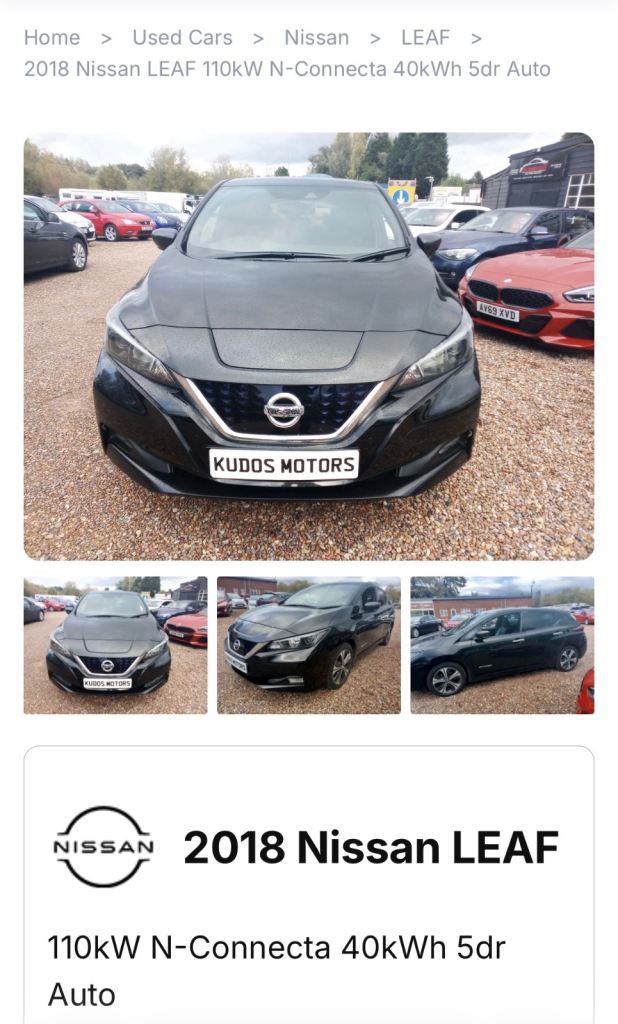The image size is (618, 1024).
Task: Open the Used Cars breadcrumb
Action: [182, 38]
